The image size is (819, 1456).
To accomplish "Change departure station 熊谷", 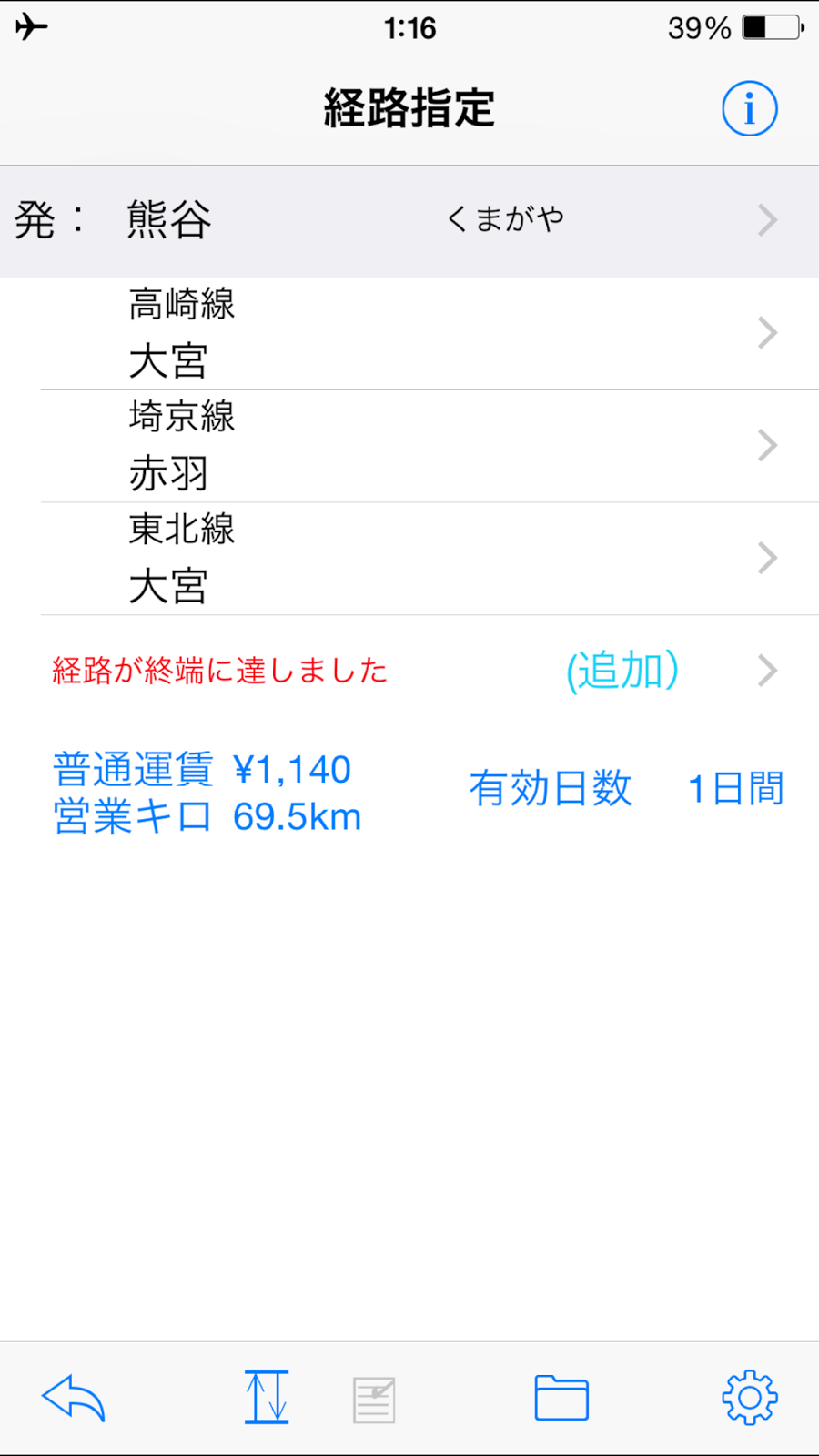I will [409, 221].
